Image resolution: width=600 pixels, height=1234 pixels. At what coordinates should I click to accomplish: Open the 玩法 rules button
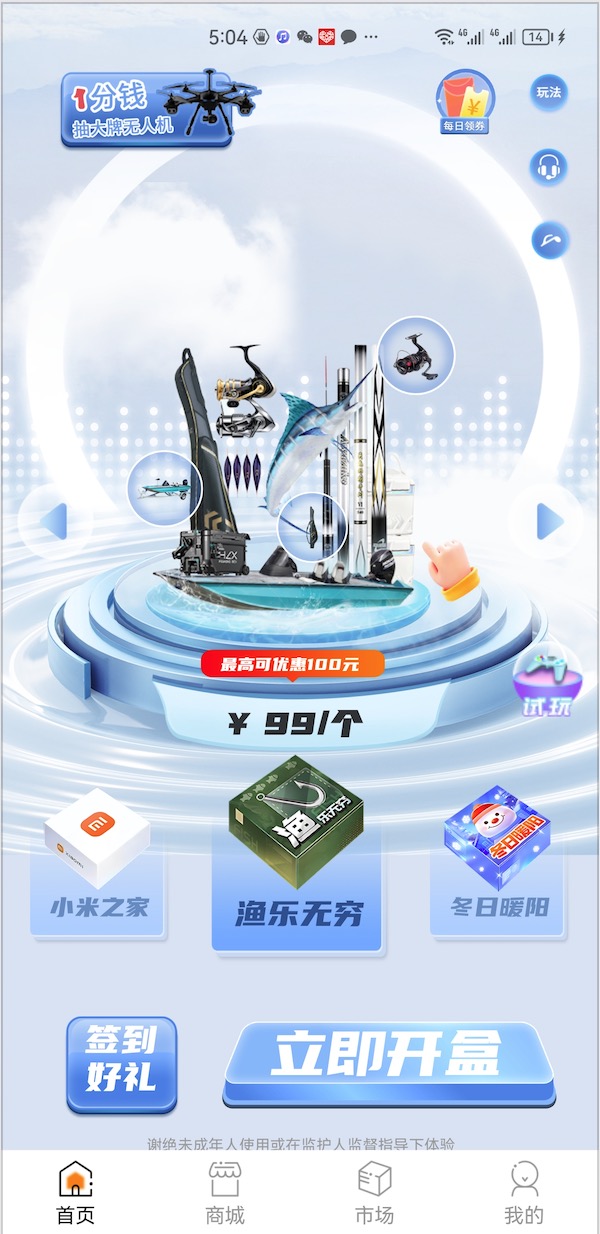549,93
